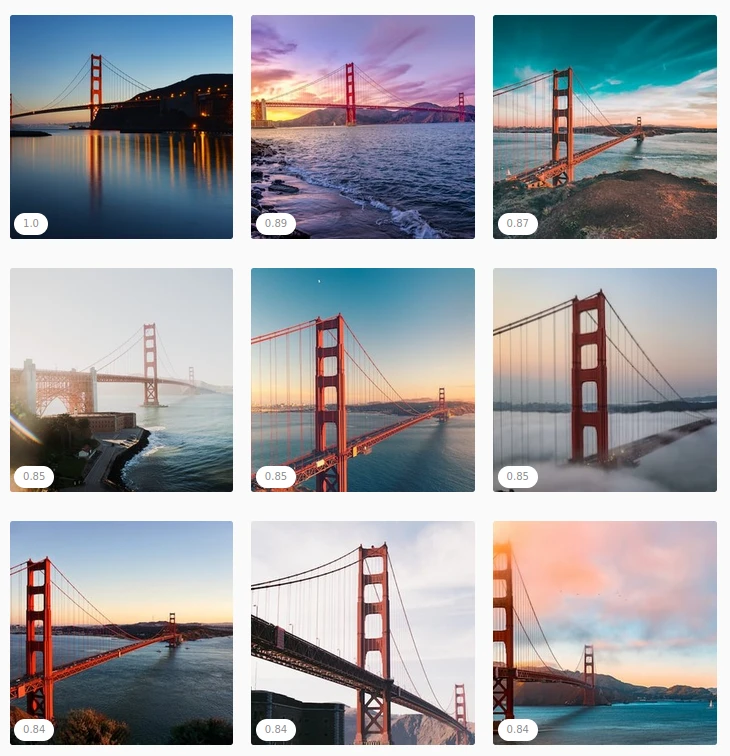This screenshot has width=730, height=756.
Task: Open the purple sunset photo scored 0.89
Action: click(363, 126)
